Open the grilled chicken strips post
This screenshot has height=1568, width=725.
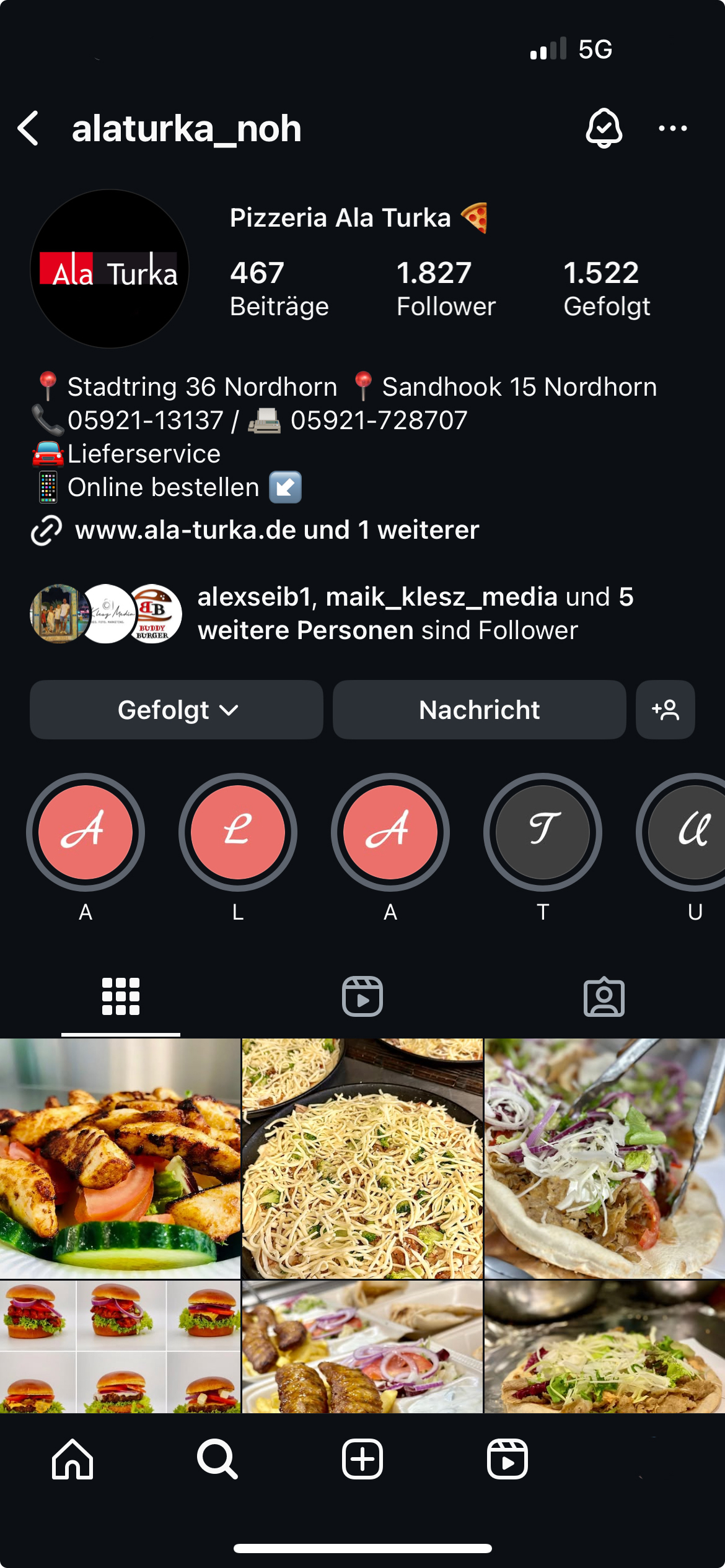pyautogui.click(x=120, y=1158)
